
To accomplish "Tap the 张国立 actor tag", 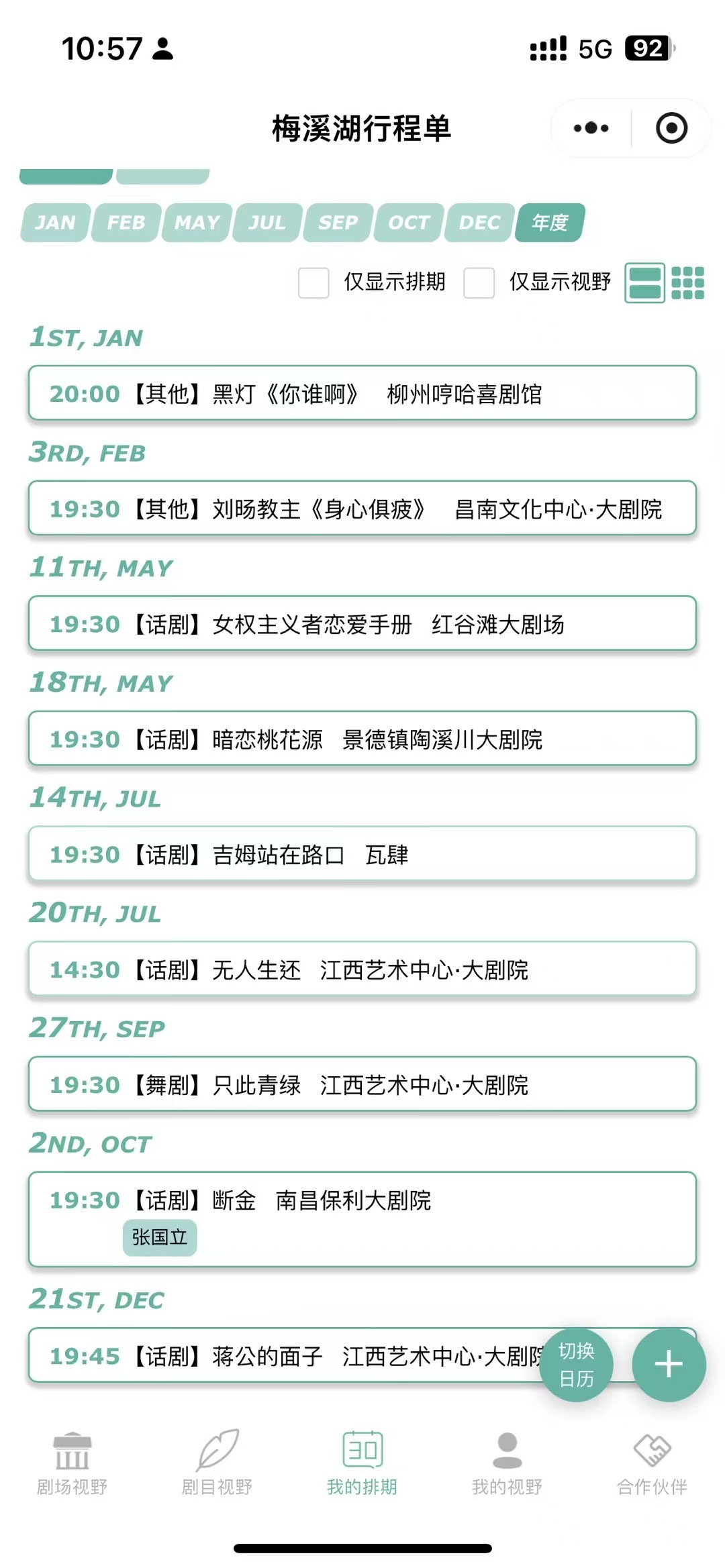I will (160, 1237).
